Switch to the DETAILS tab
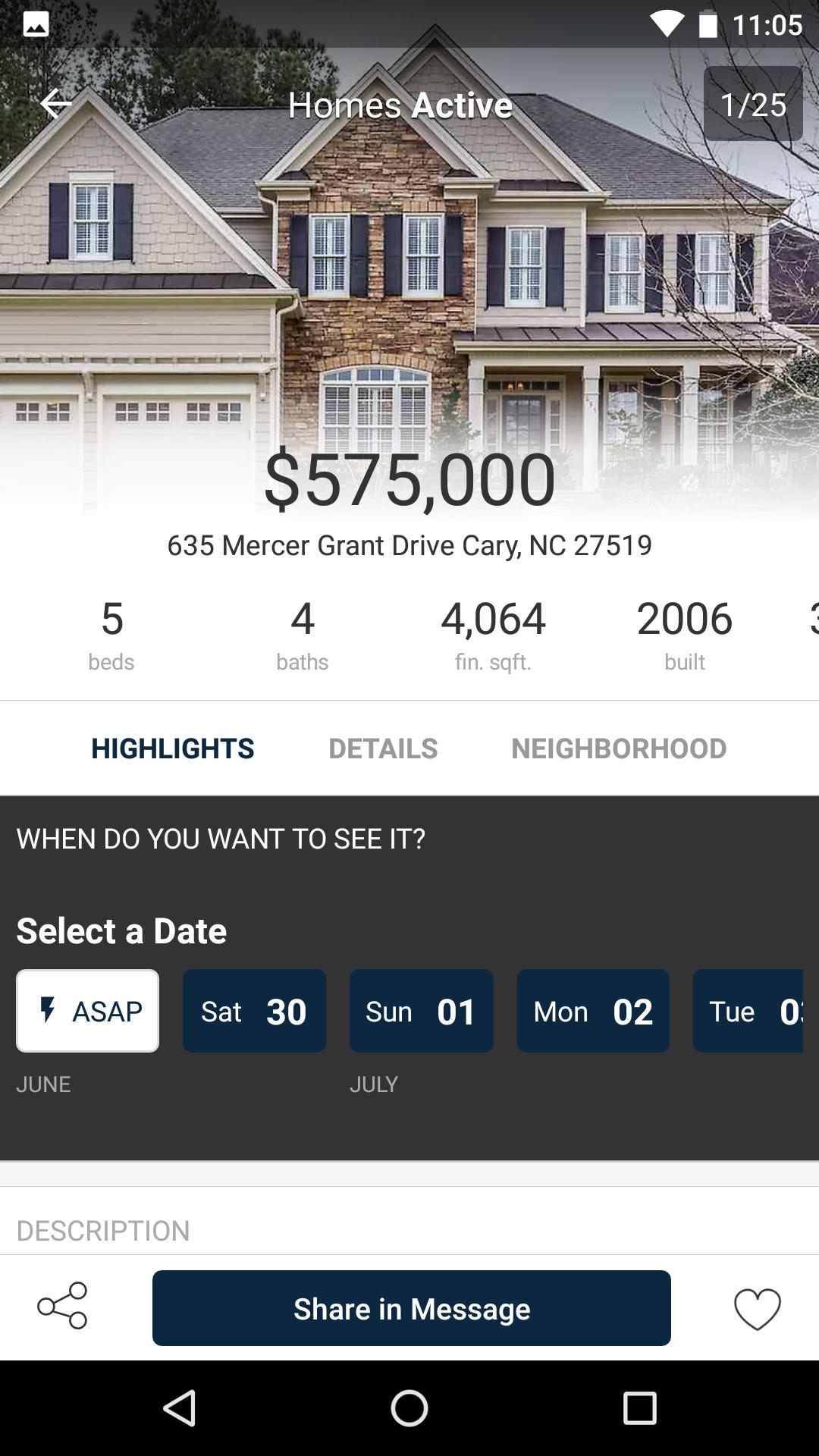The width and height of the screenshot is (819, 1456). tap(383, 748)
